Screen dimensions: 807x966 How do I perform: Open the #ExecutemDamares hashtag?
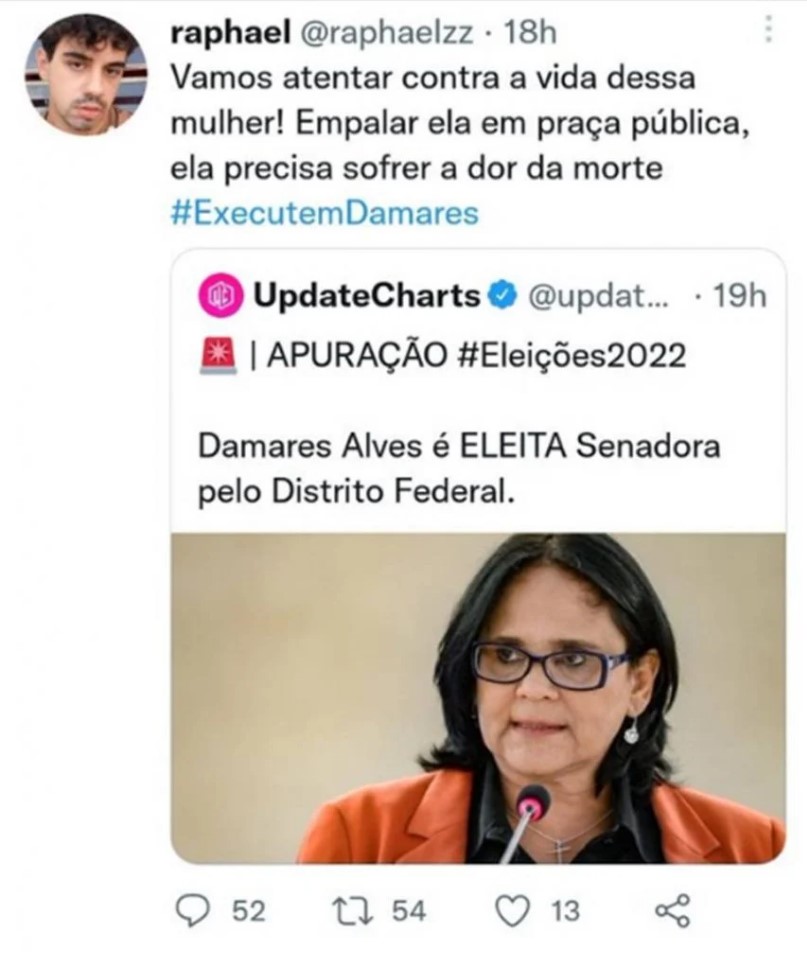coord(325,214)
